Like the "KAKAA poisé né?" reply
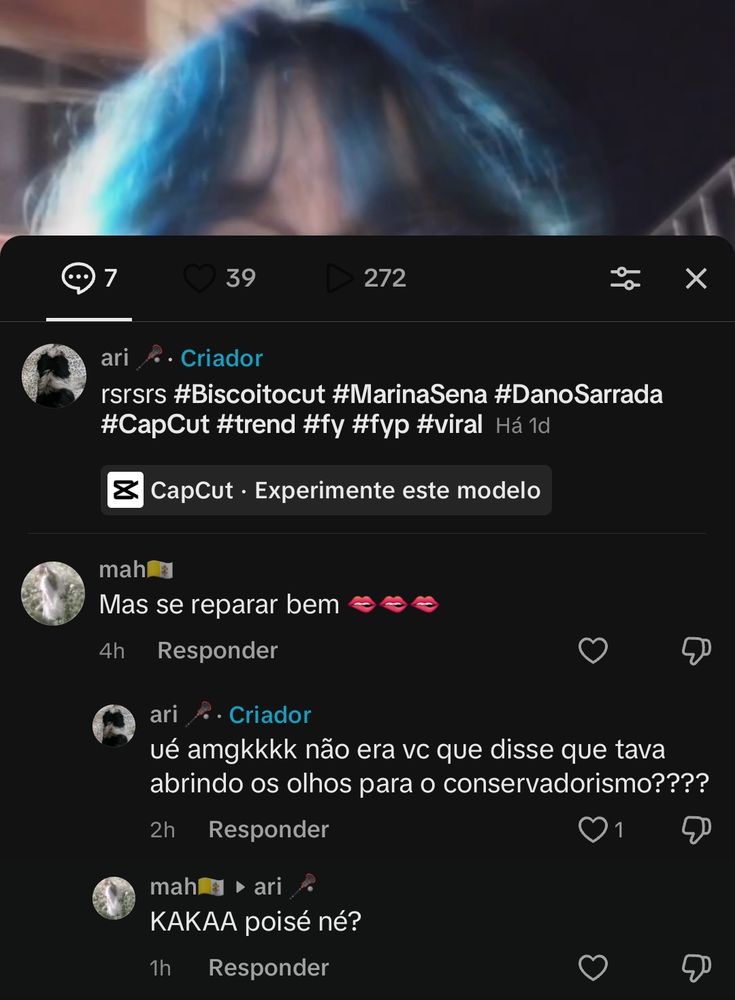 [593, 967]
